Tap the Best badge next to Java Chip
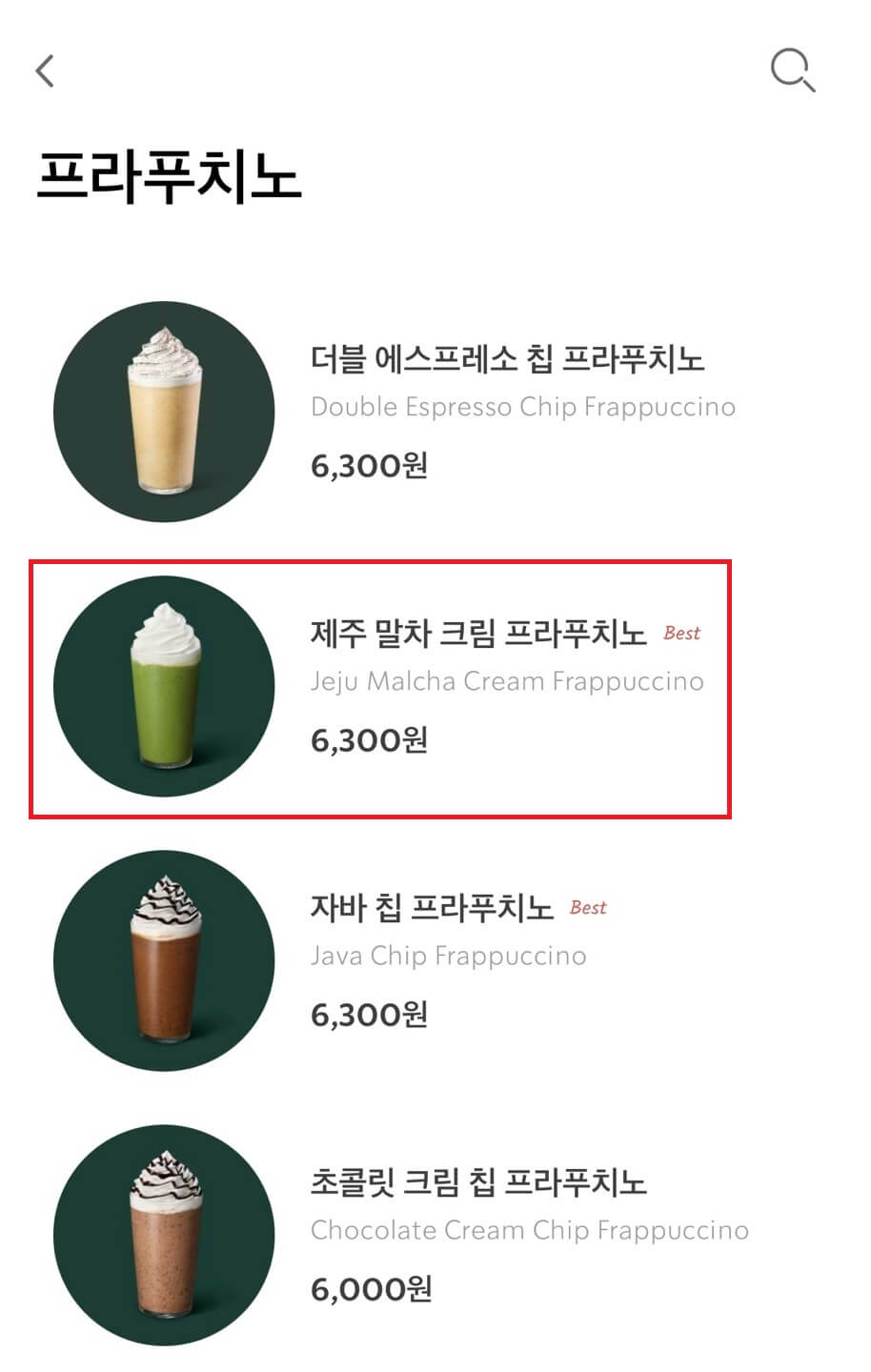The width and height of the screenshot is (871, 1372). 589,908
